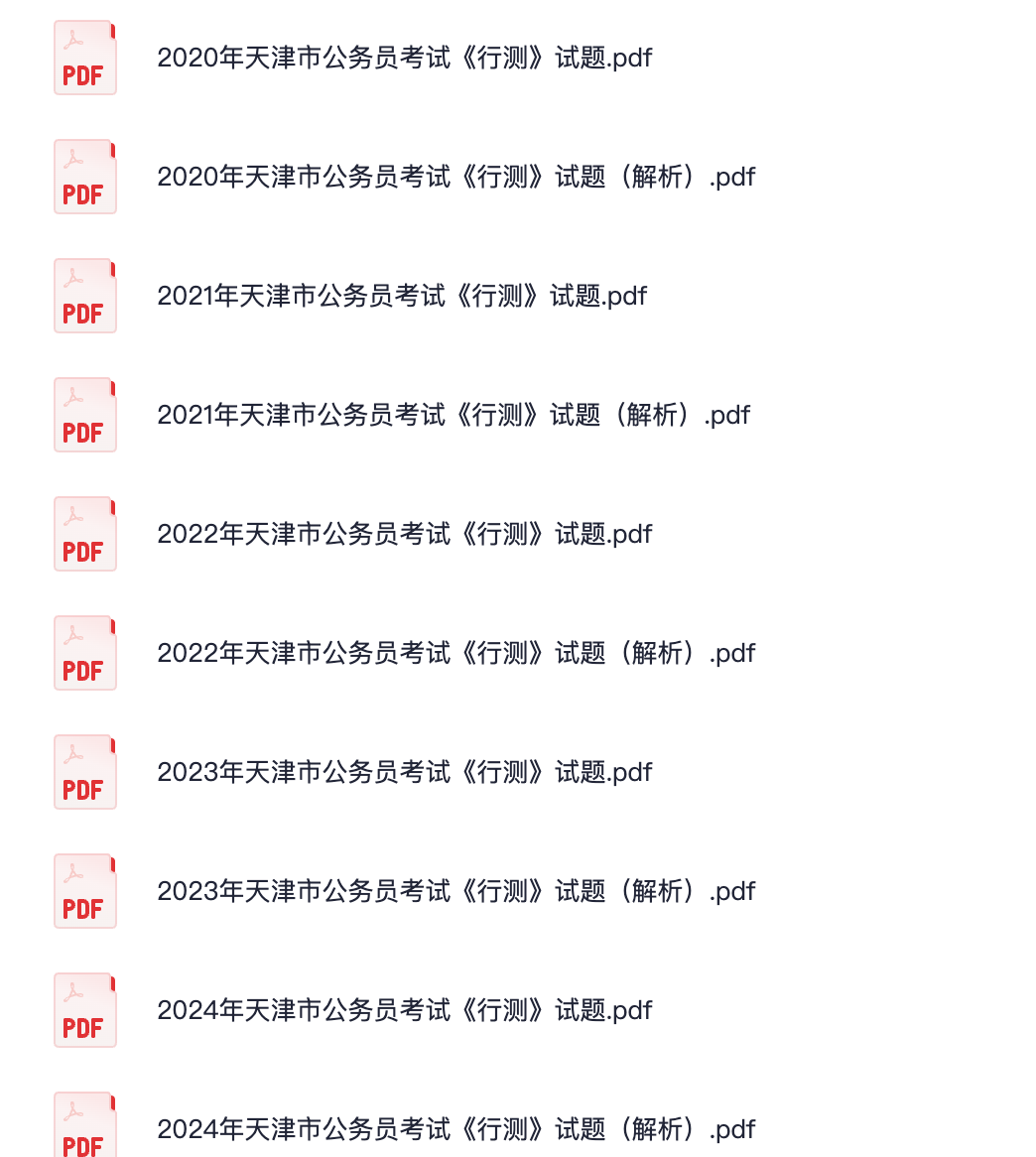Click the PDF icon for 2020年天津市行测试题
This screenshot has width=1036, height=1157.
coord(84,58)
